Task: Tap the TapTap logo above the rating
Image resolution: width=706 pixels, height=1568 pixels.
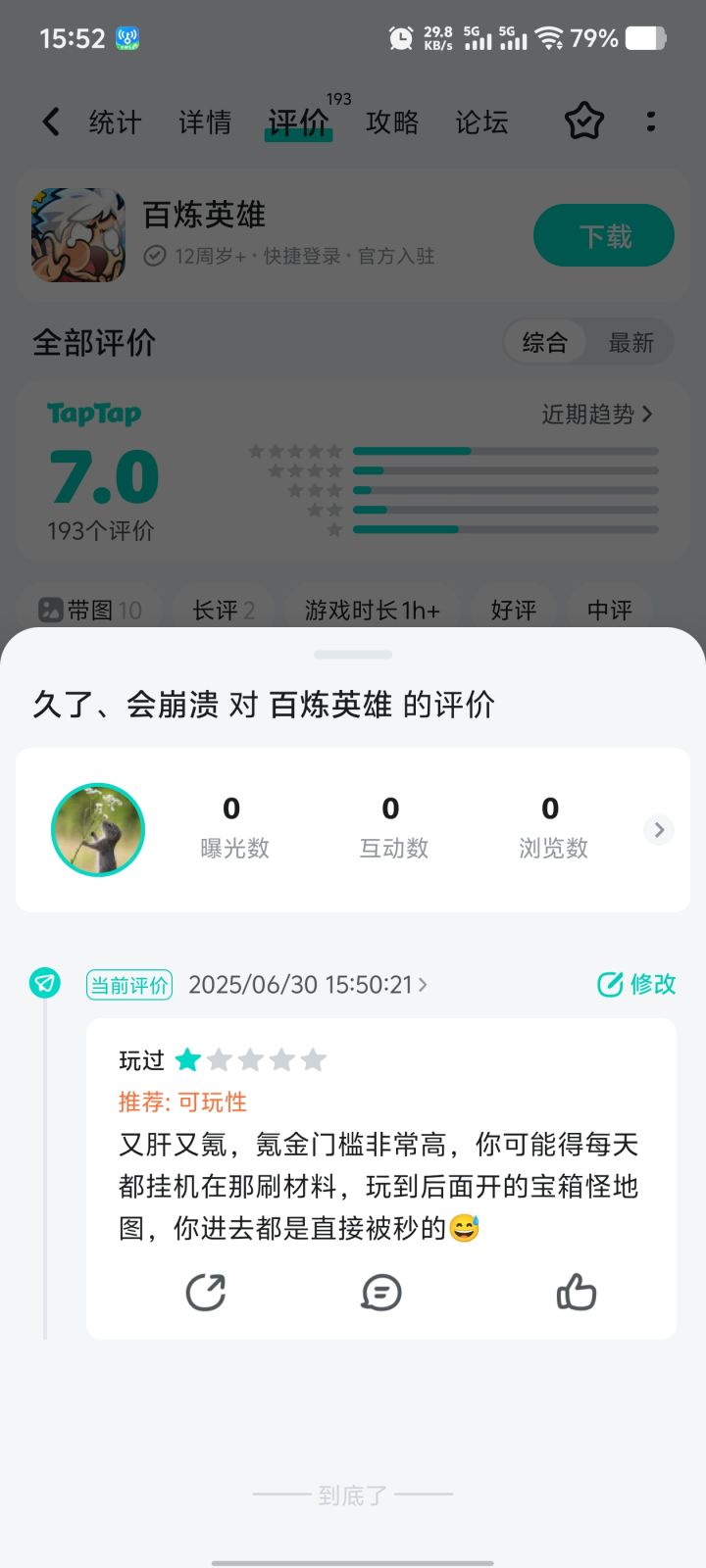Action: [x=94, y=413]
